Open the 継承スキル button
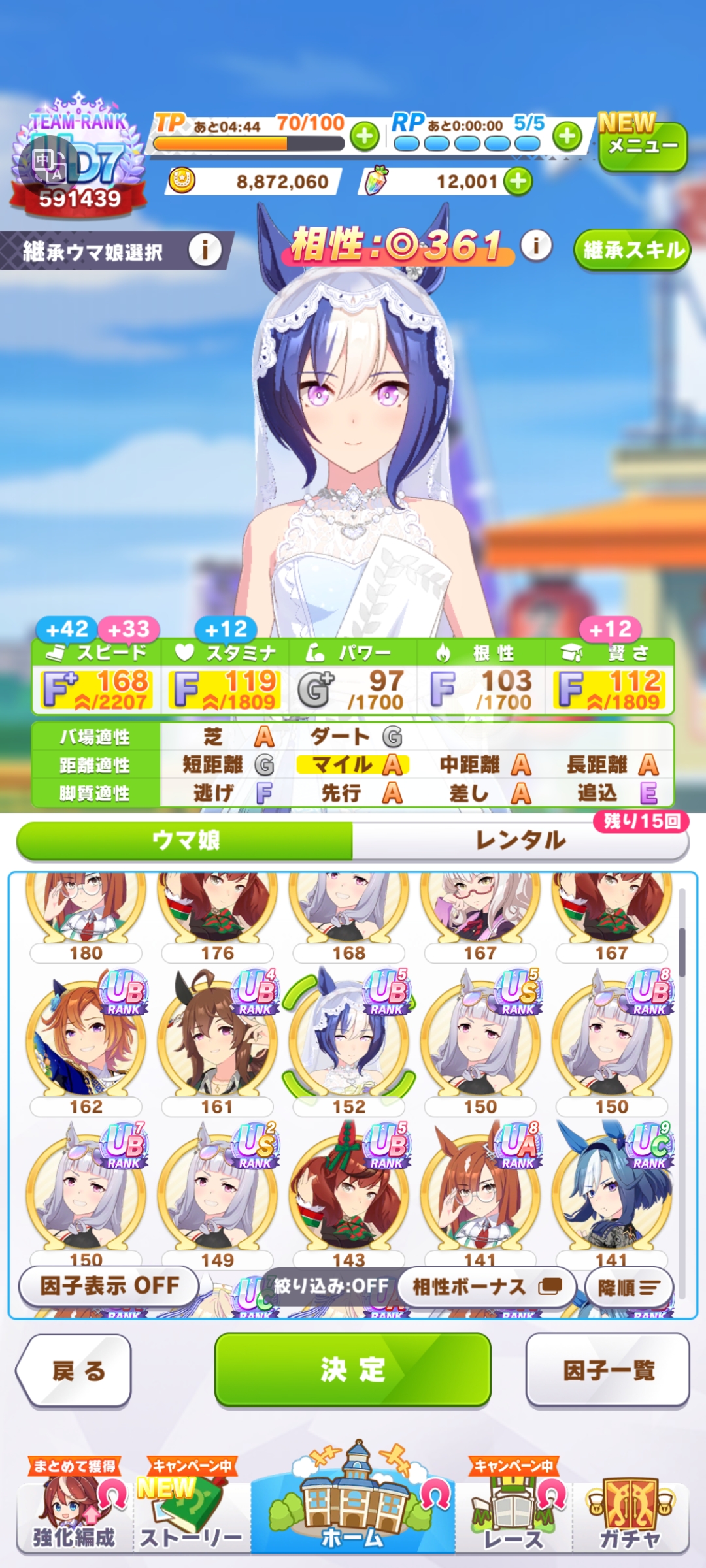 632,250
